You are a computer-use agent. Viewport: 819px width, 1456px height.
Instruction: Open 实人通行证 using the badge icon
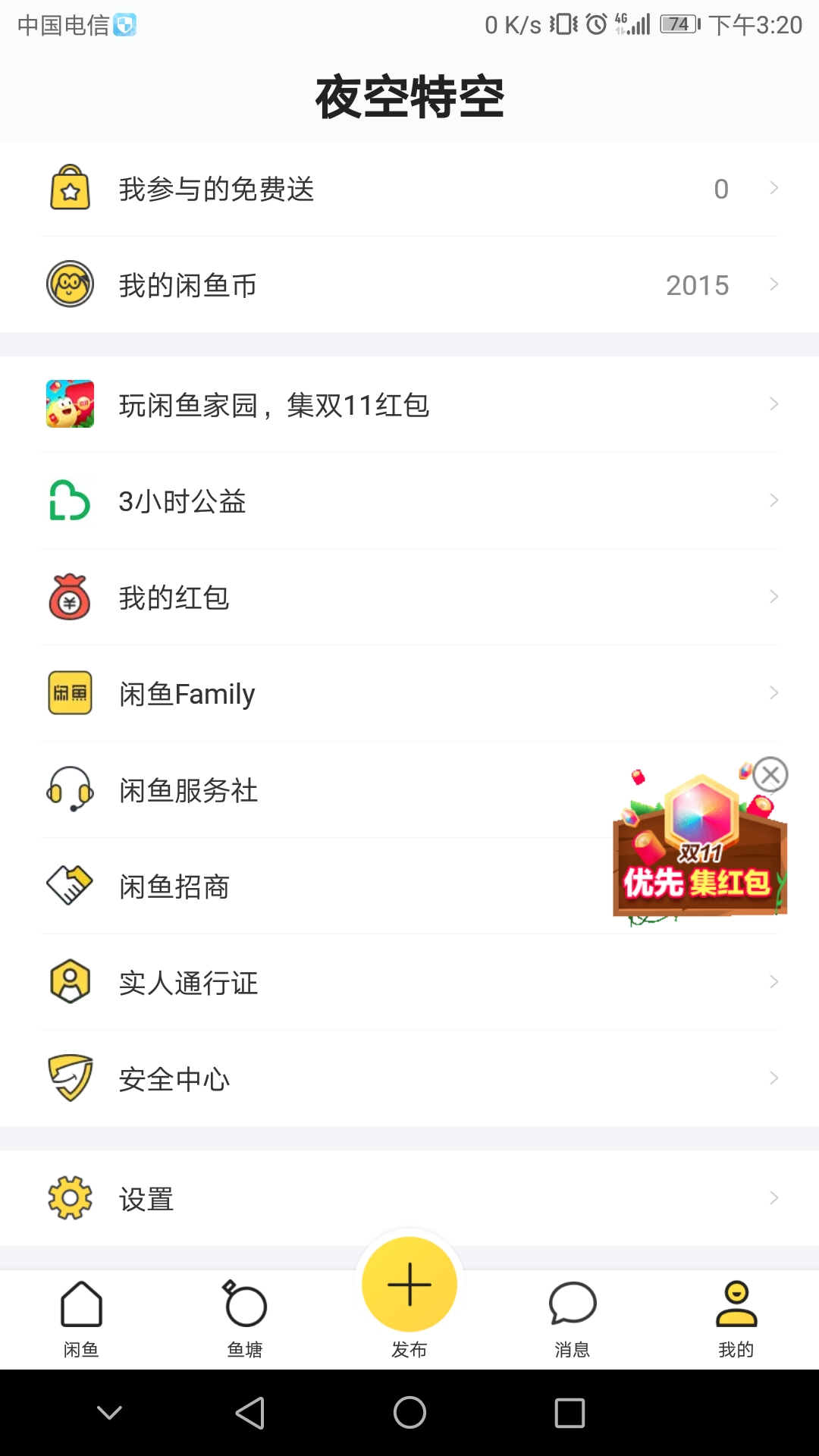[70, 982]
